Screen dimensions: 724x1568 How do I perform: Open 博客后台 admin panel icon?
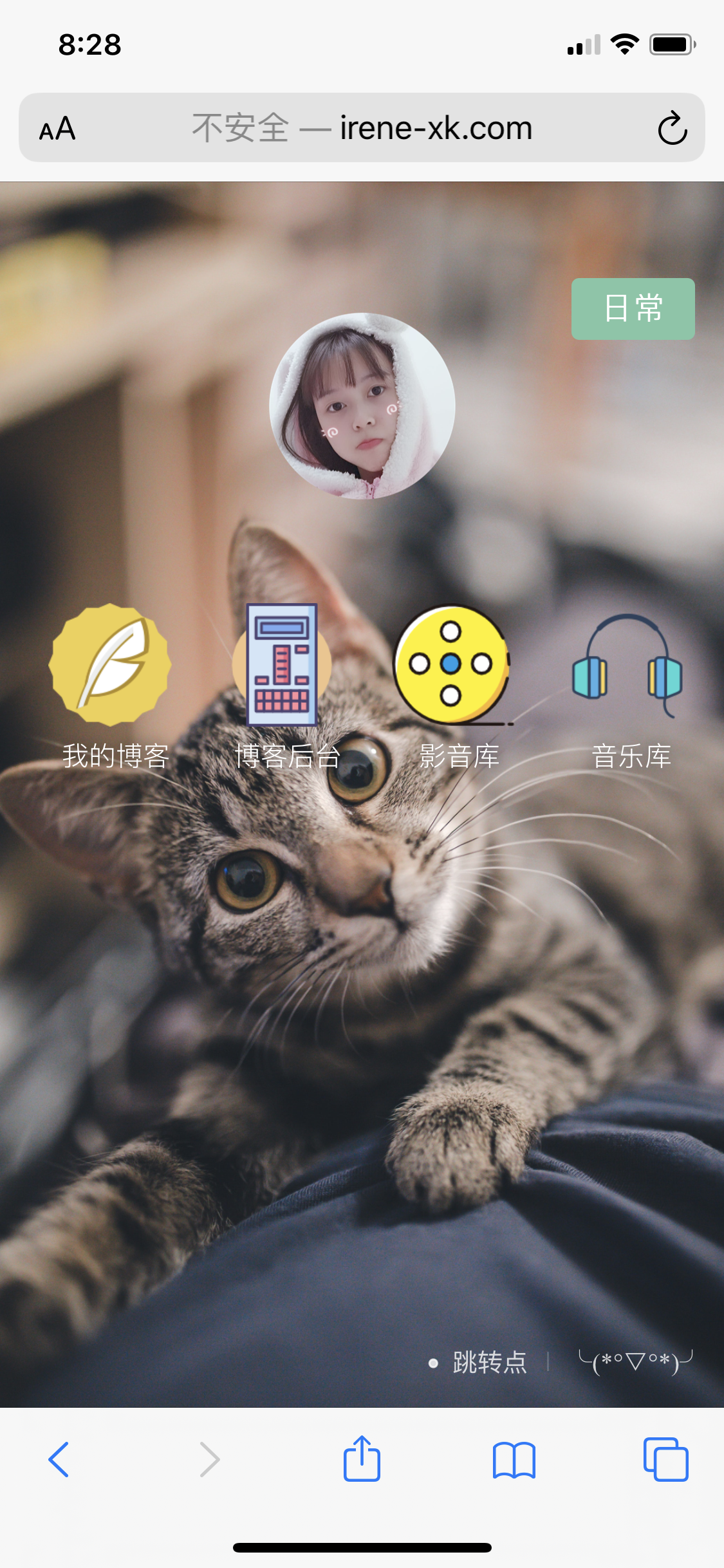click(x=282, y=665)
